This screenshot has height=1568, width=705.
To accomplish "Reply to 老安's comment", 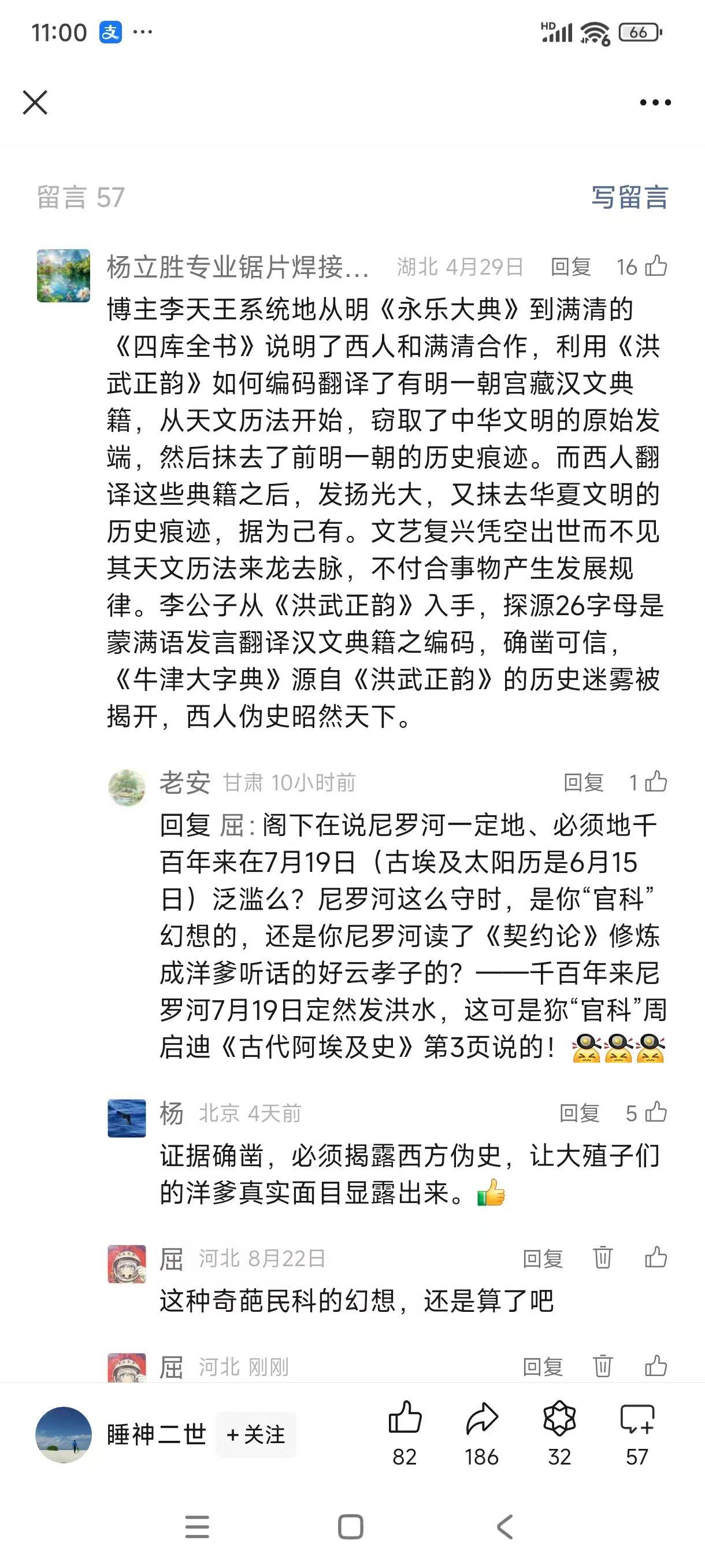I will 583,782.
